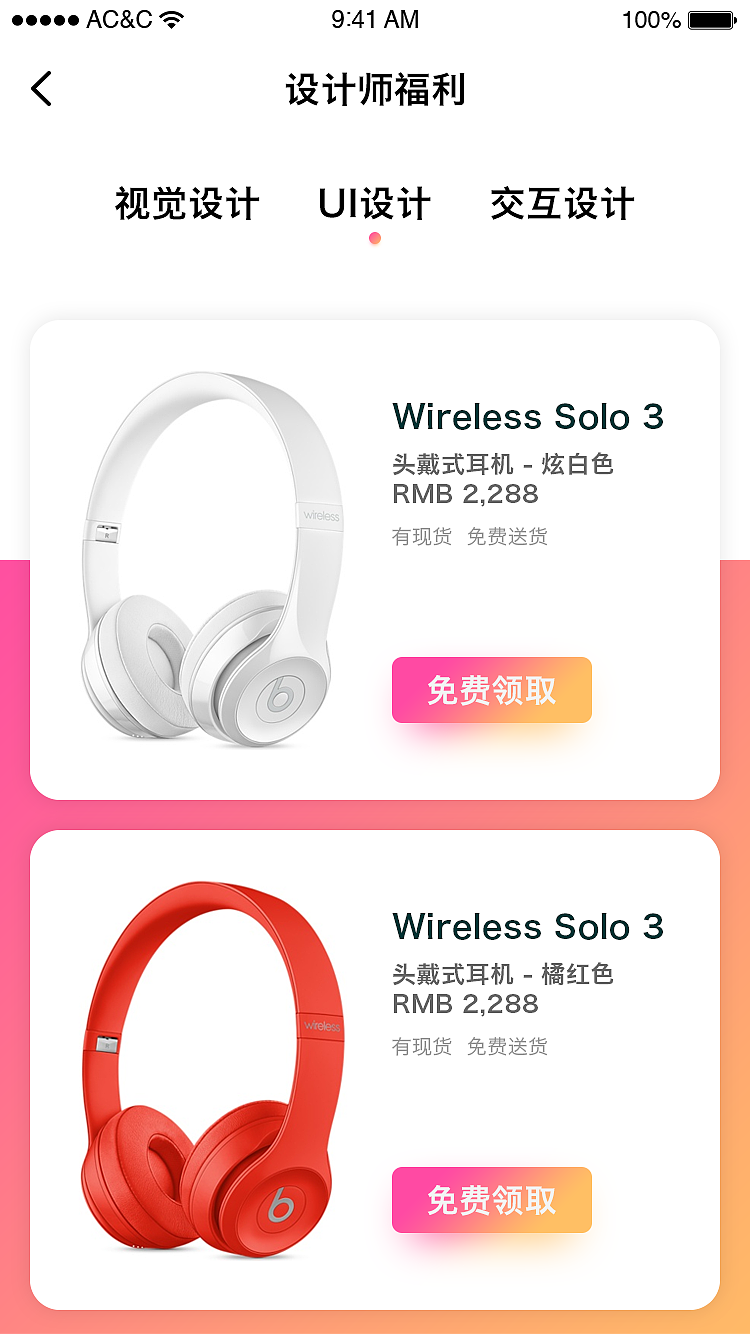Select the UI设计 tab

374,204
